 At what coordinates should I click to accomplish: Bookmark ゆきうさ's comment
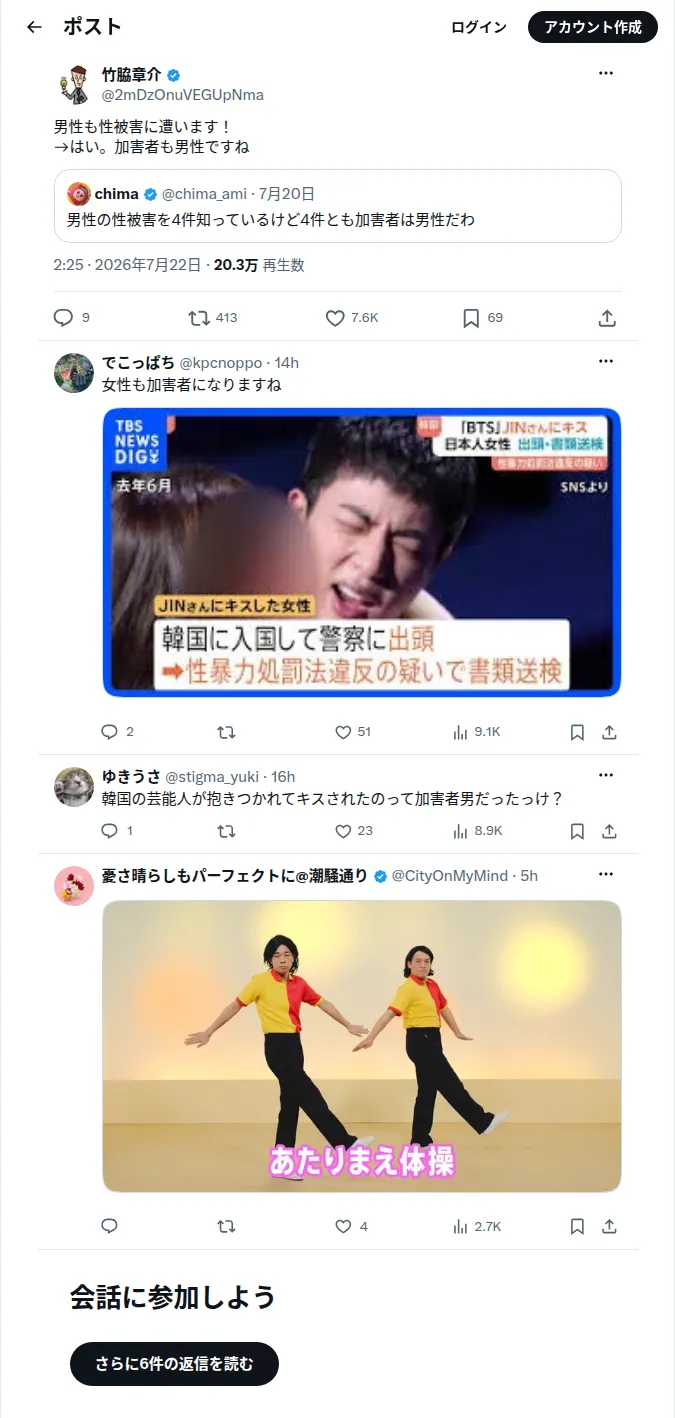pos(577,831)
